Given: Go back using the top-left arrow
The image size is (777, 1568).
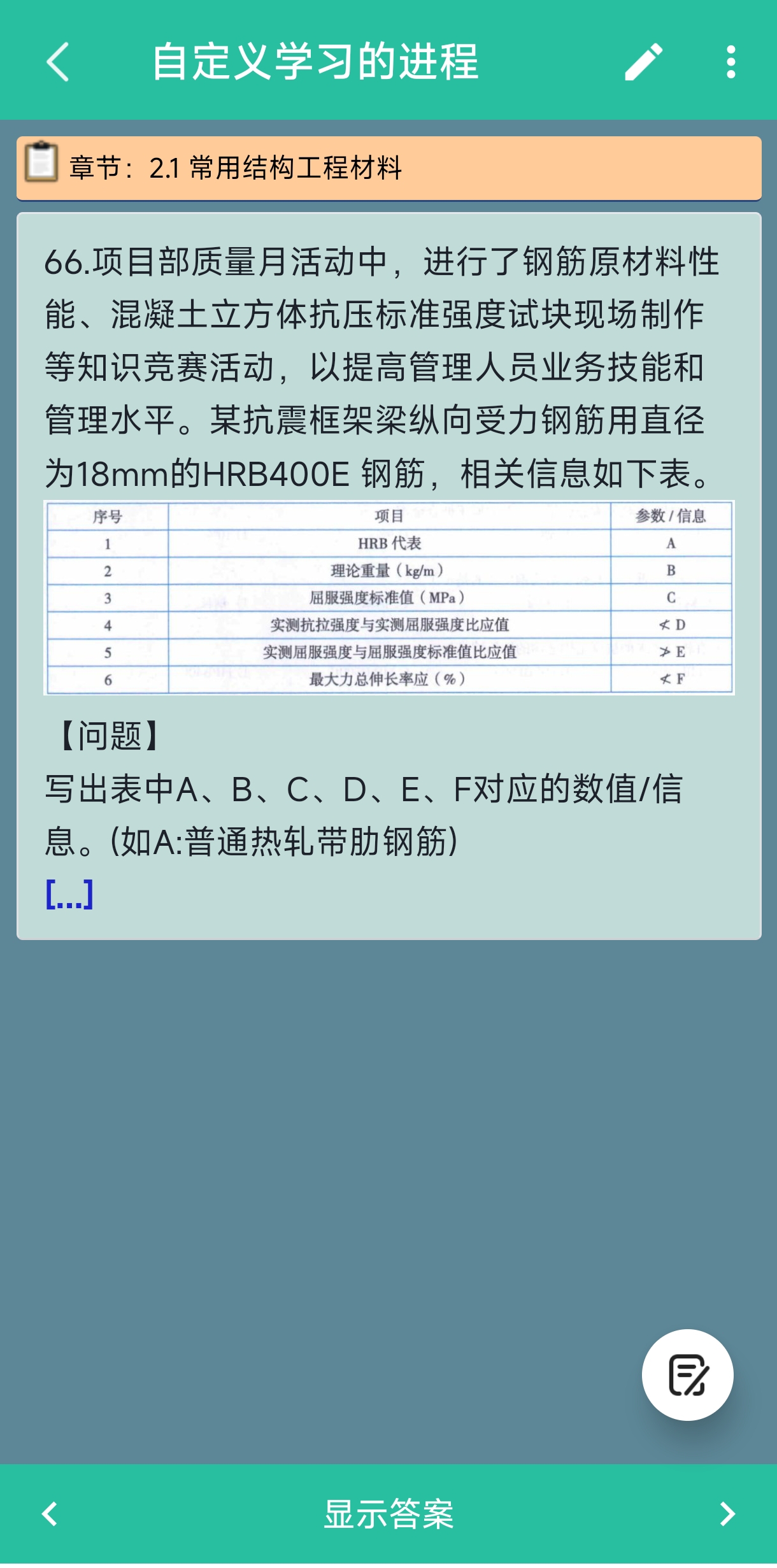Looking at the screenshot, I should (57, 62).
